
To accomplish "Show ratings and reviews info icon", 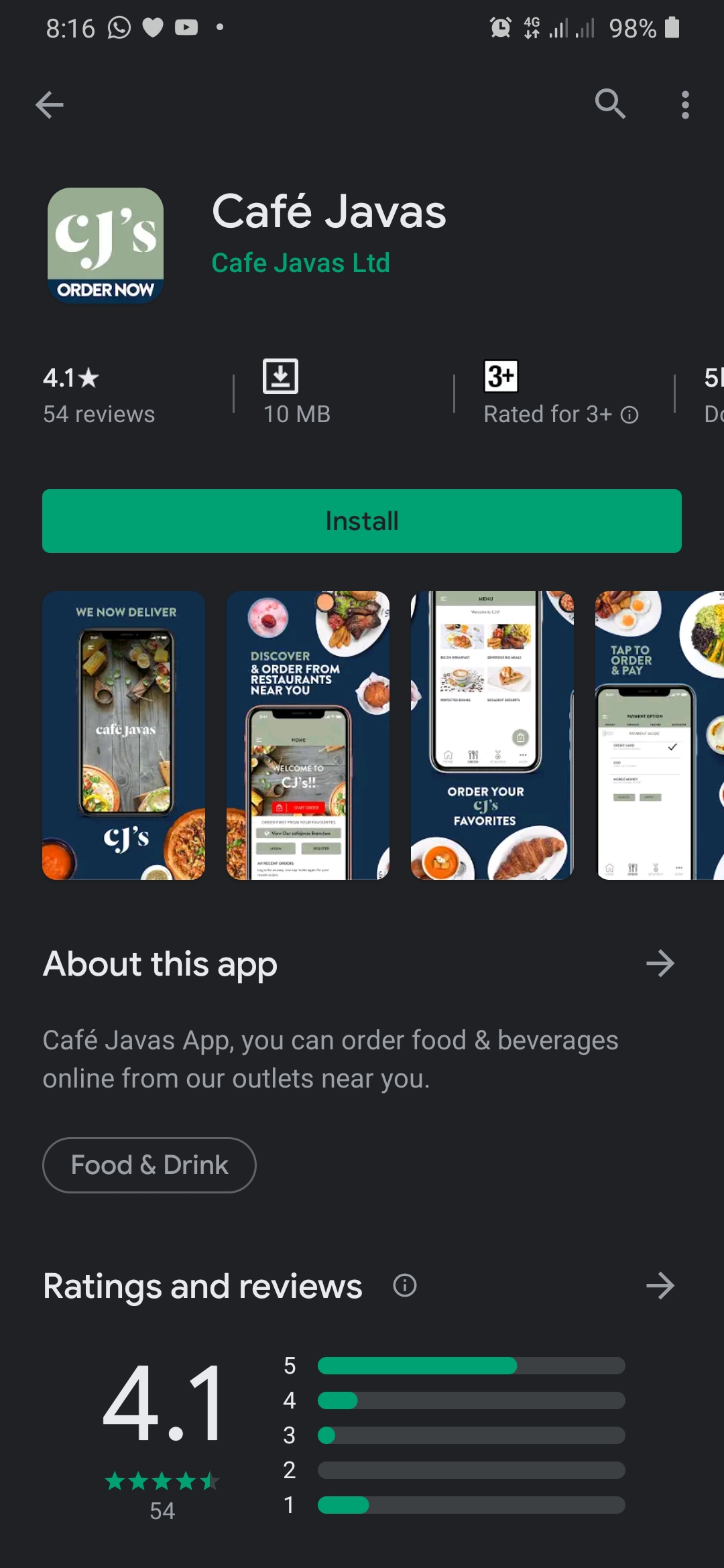I will pyautogui.click(x=405, y=1285).
